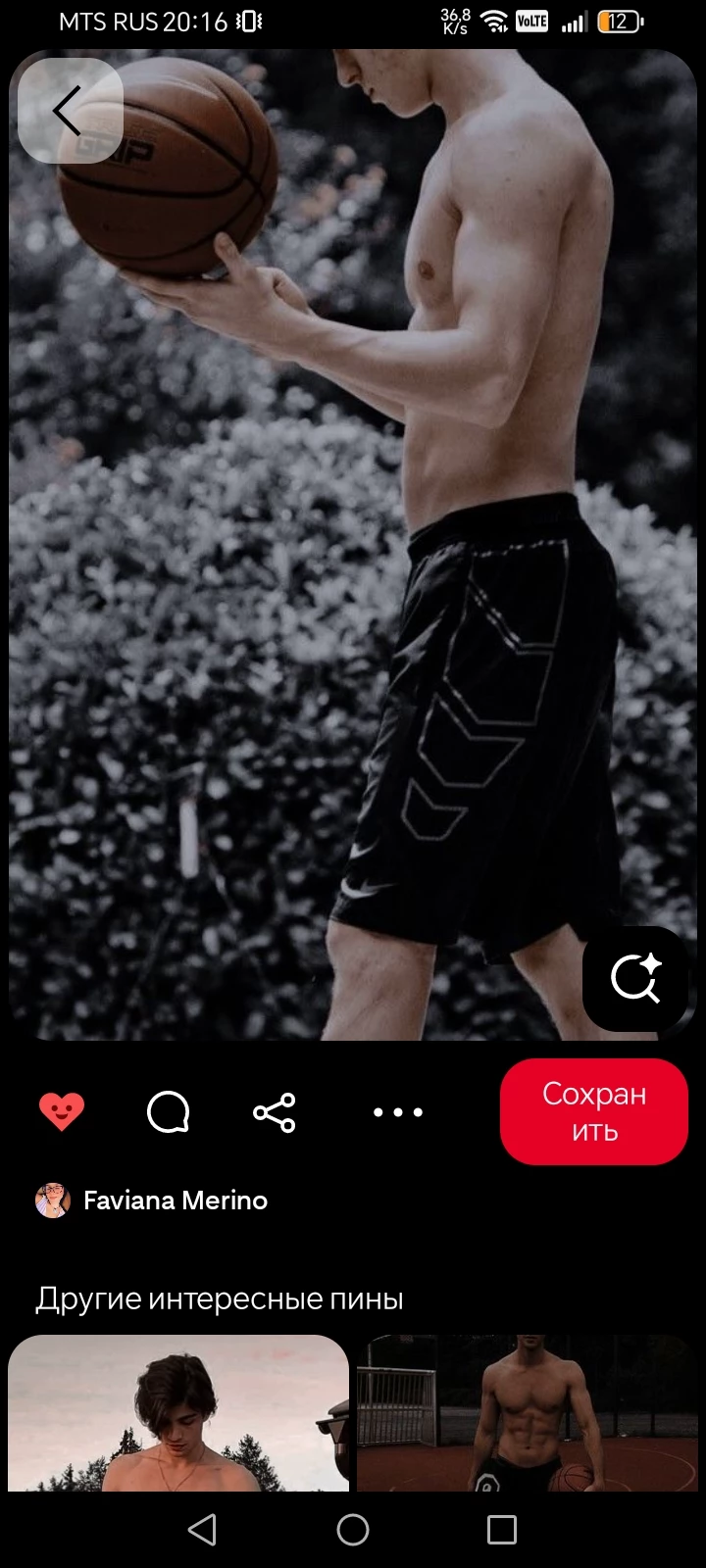Open the three-dot more options menu
Screen dimensions: 706x1568
398,1112
